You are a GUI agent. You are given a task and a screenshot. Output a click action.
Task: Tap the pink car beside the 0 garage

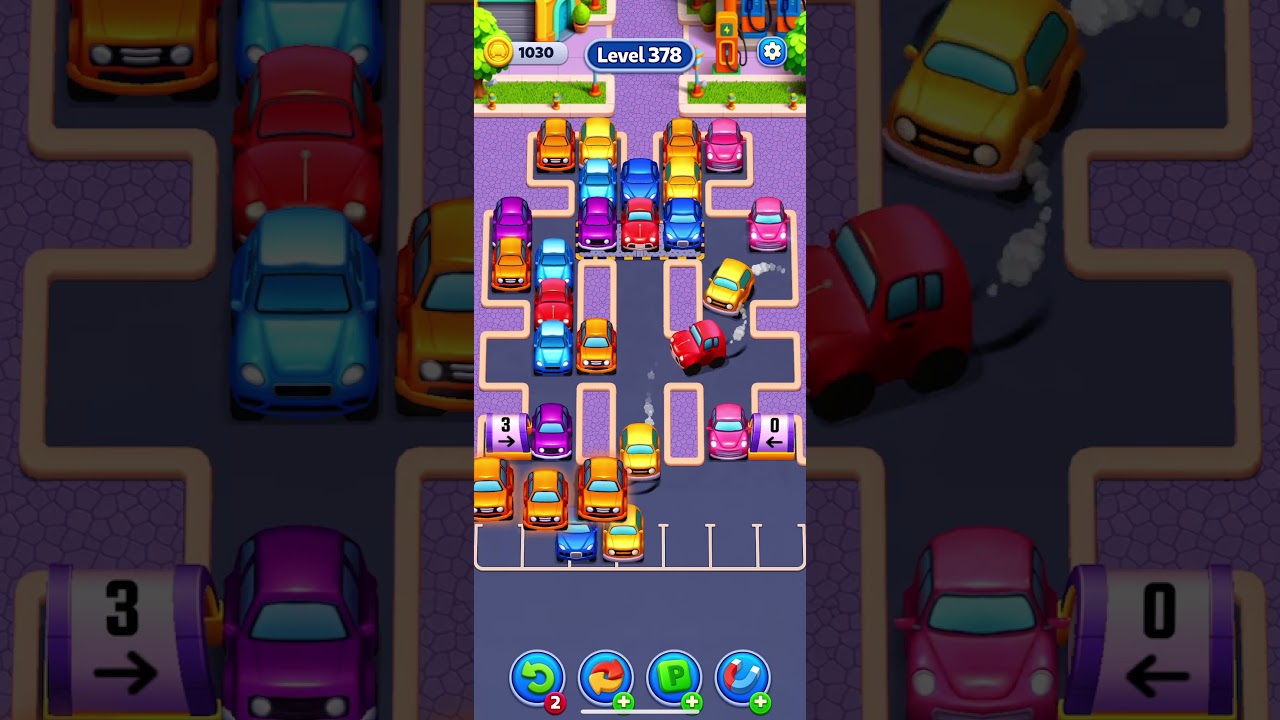coord(727,431)
